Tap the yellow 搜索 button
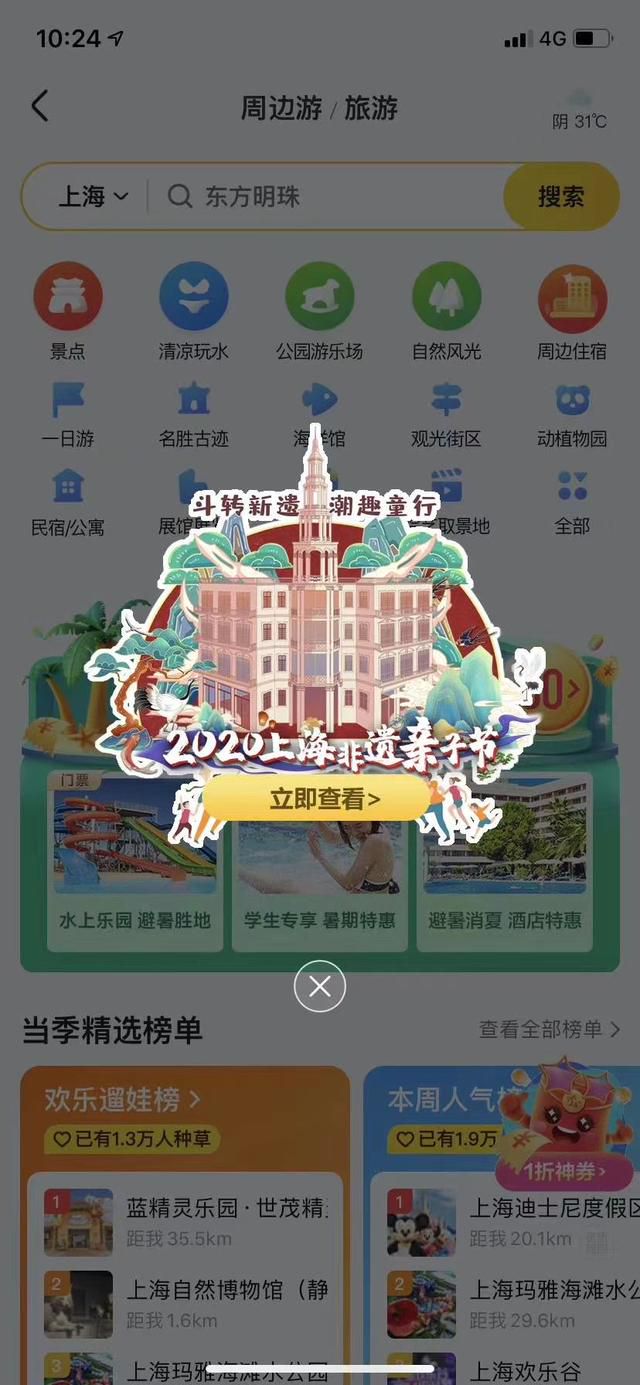Screen dimensions: 640x1385 [560, 197]
